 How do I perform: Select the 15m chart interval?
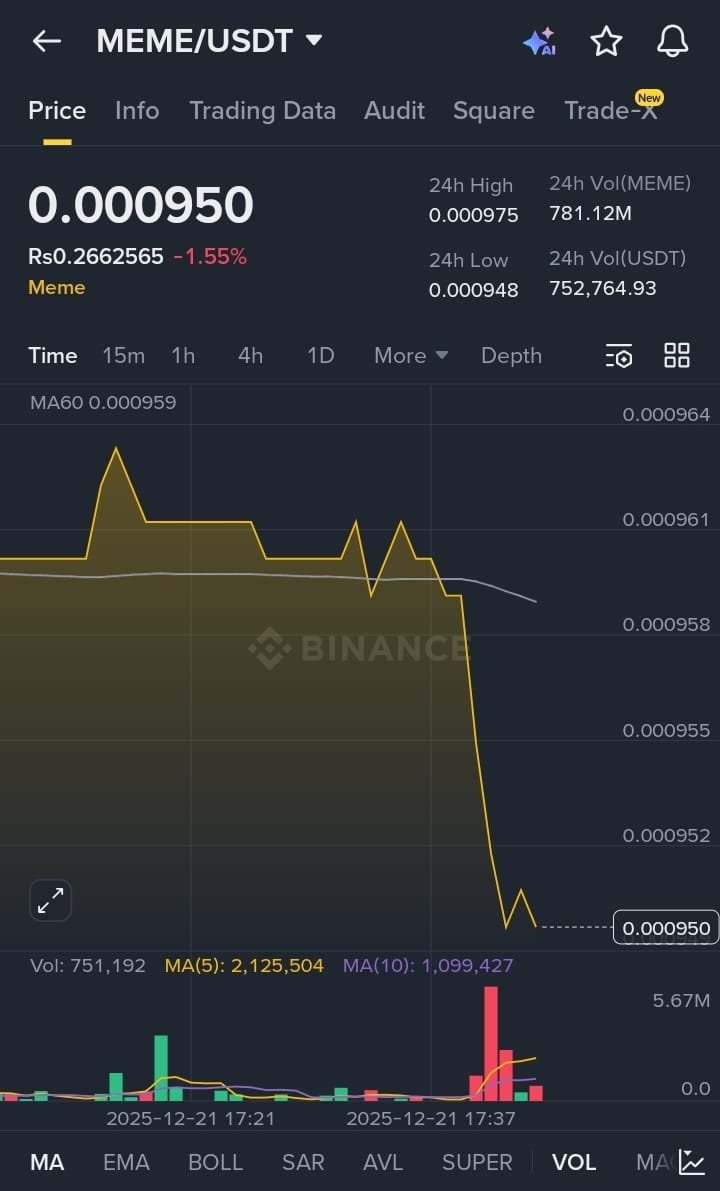coord(123,355)
